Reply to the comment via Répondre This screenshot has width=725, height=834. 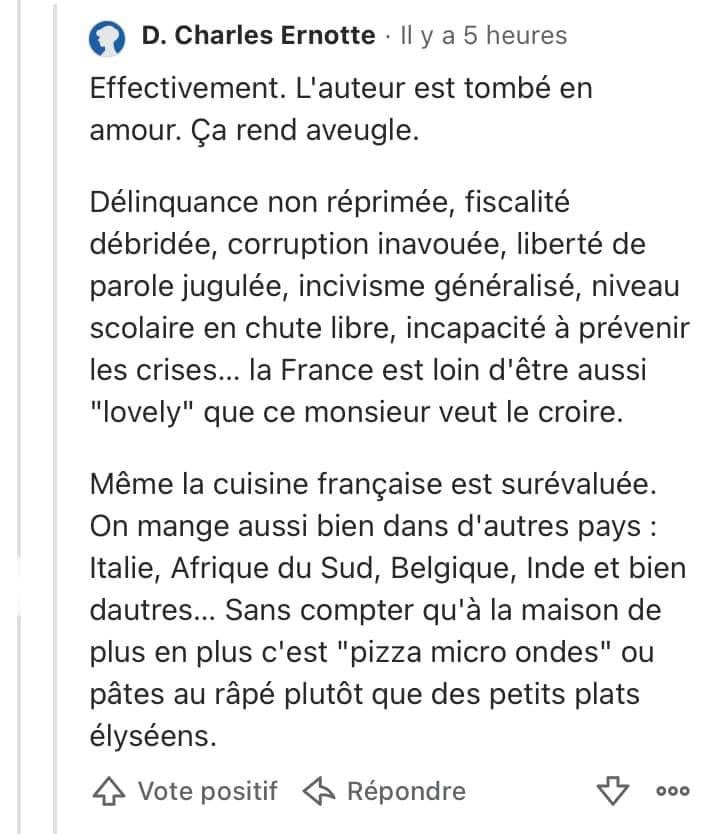click(384, 791)
